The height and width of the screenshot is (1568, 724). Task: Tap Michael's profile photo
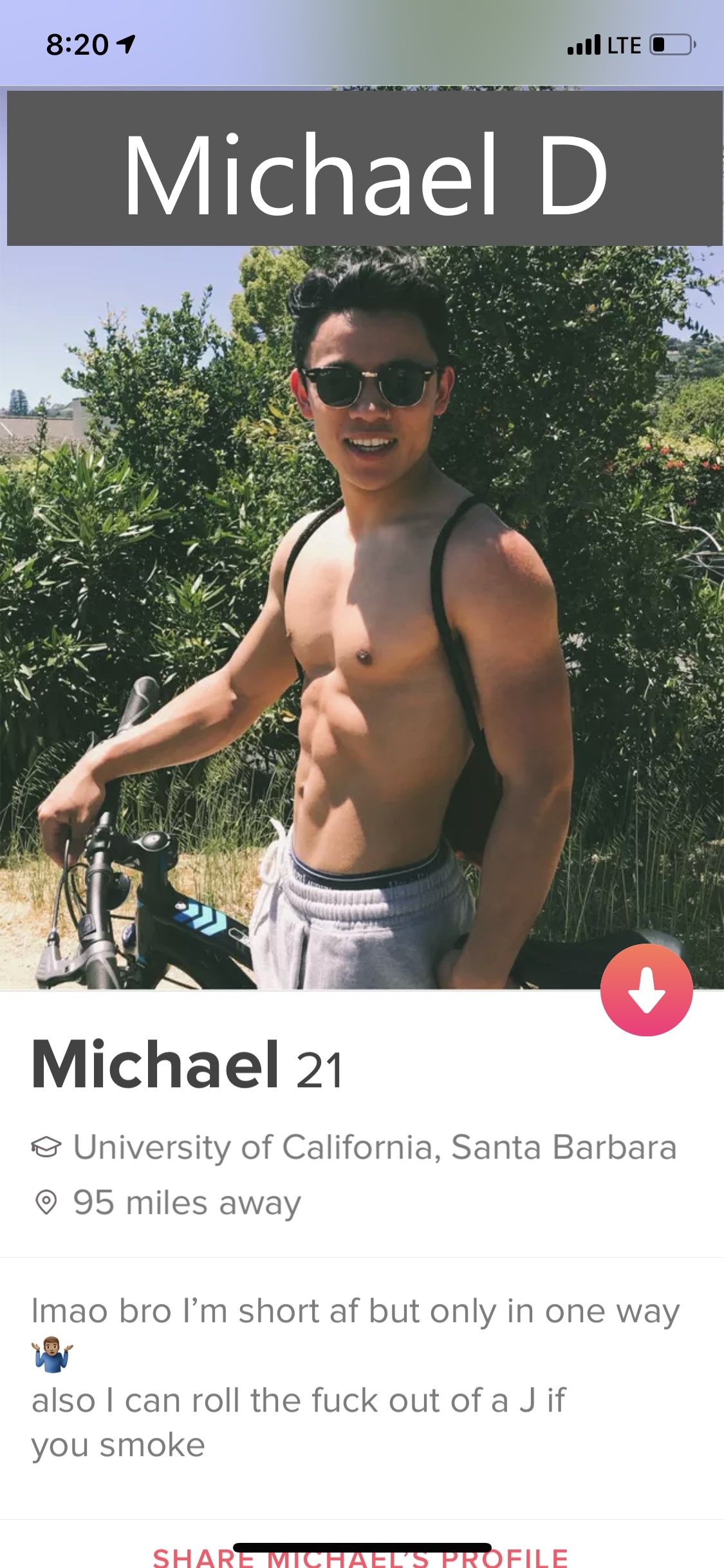[x=362, y=617]
